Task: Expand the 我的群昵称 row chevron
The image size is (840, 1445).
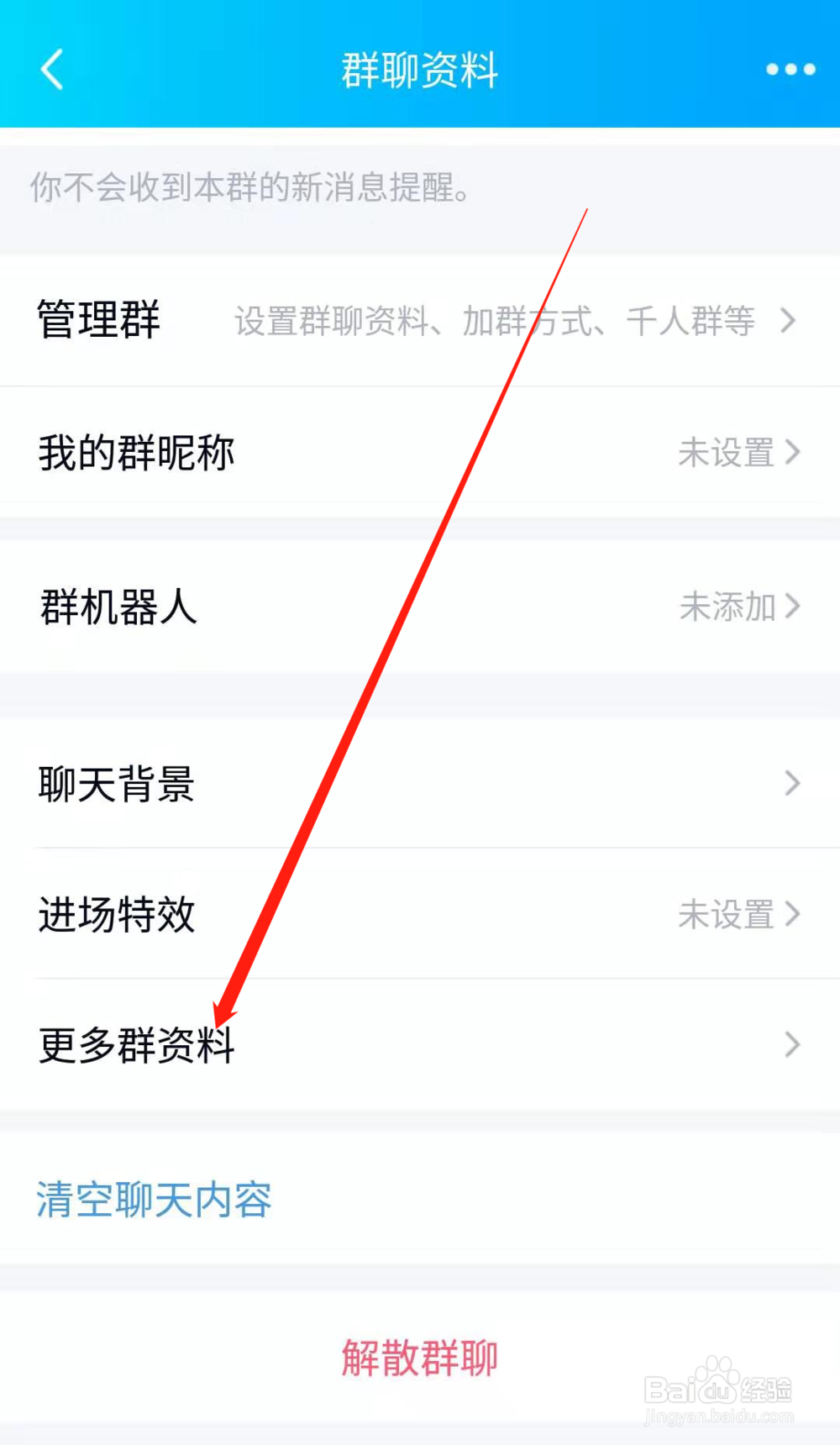Action: (790, 452)
